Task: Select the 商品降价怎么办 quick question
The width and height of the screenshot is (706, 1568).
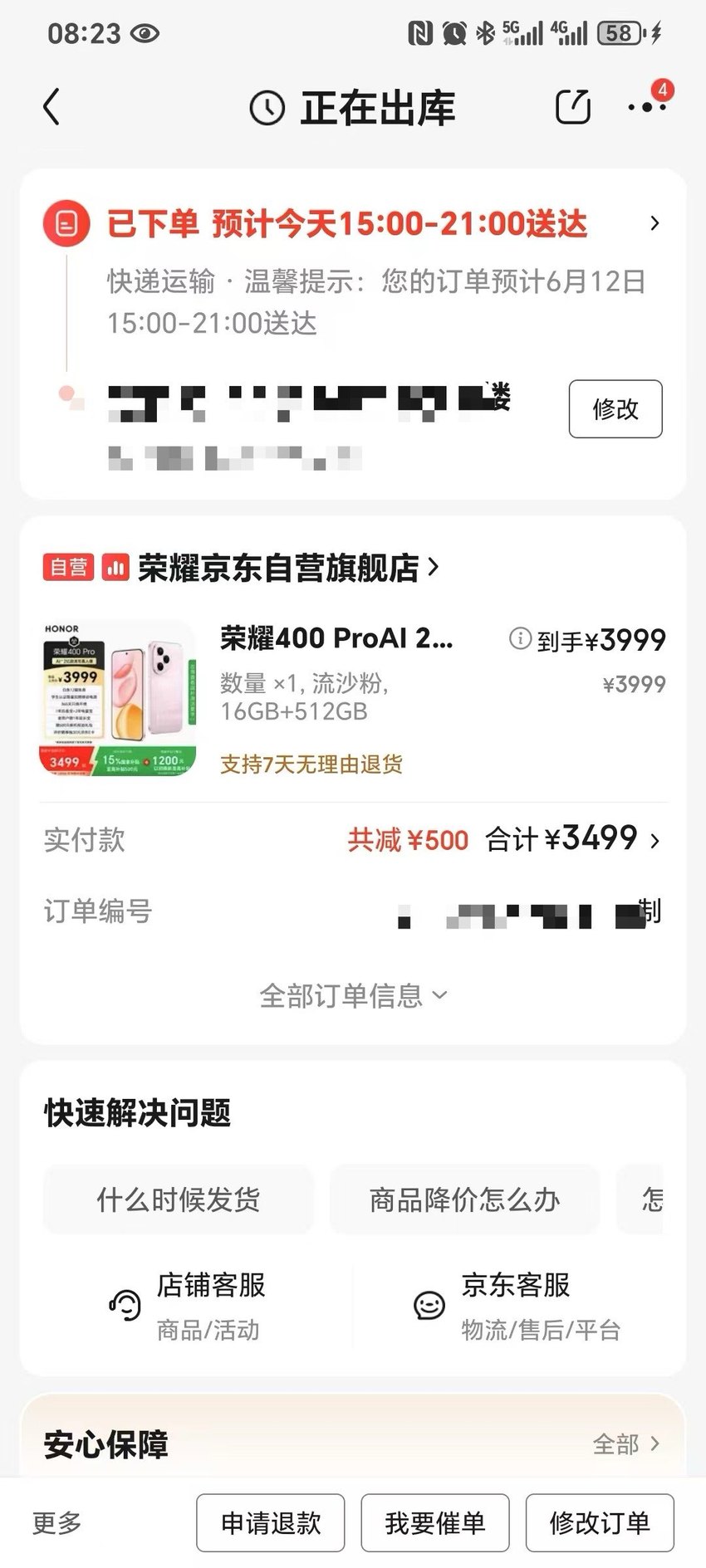Action: (464, 1199)
